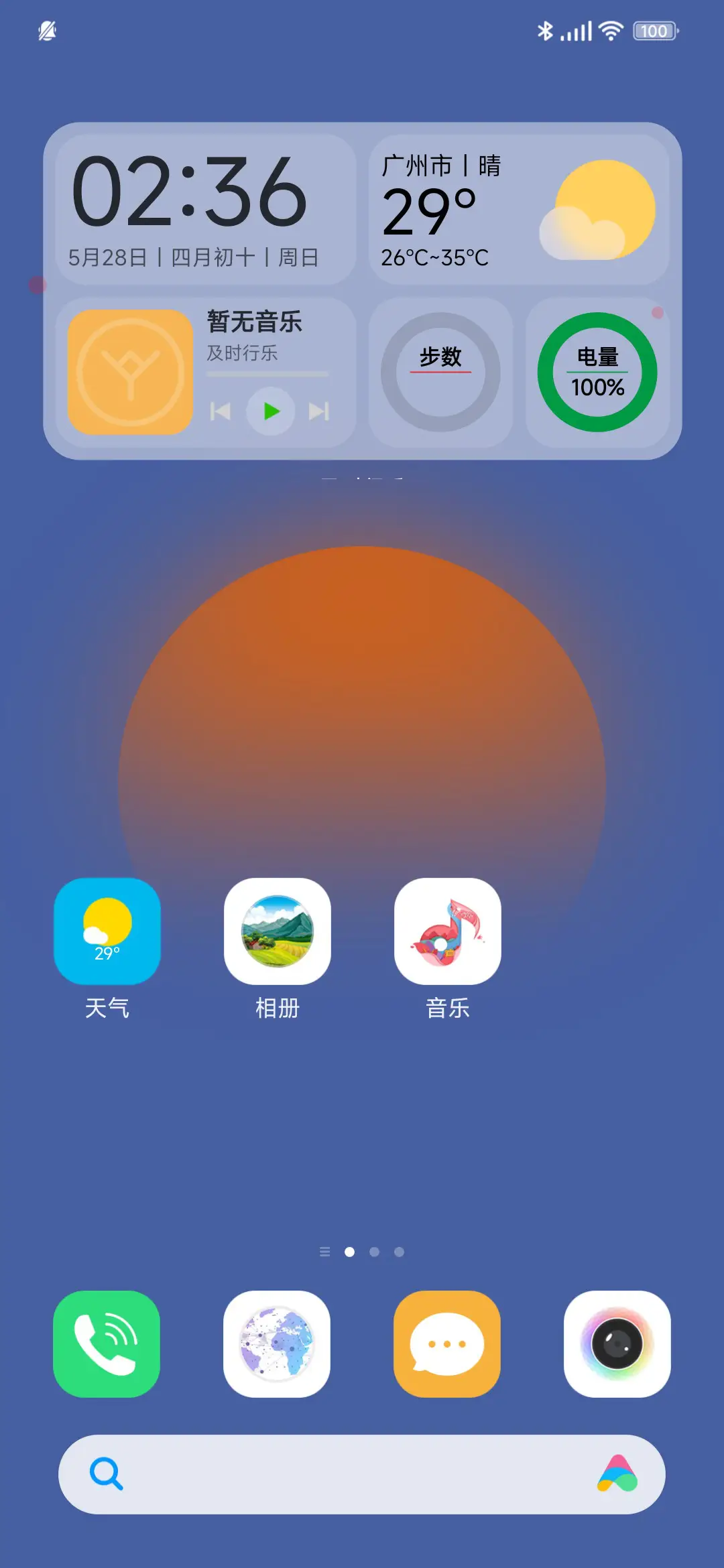This screenshot has width=724, height=1568.
Task: Open the 天气 weather app
Action: (106, 932)
